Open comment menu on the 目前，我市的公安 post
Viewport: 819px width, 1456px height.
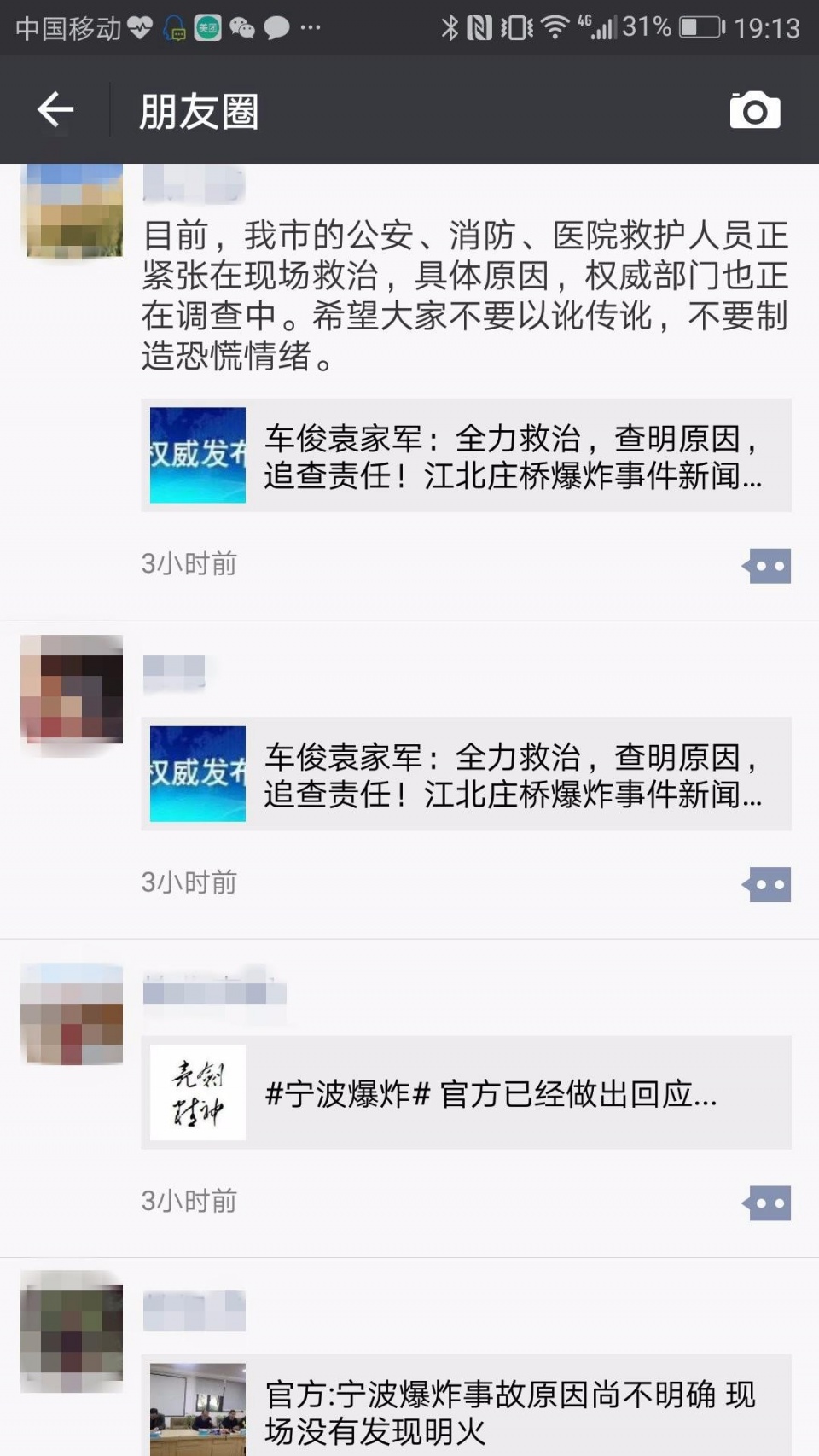767,566
